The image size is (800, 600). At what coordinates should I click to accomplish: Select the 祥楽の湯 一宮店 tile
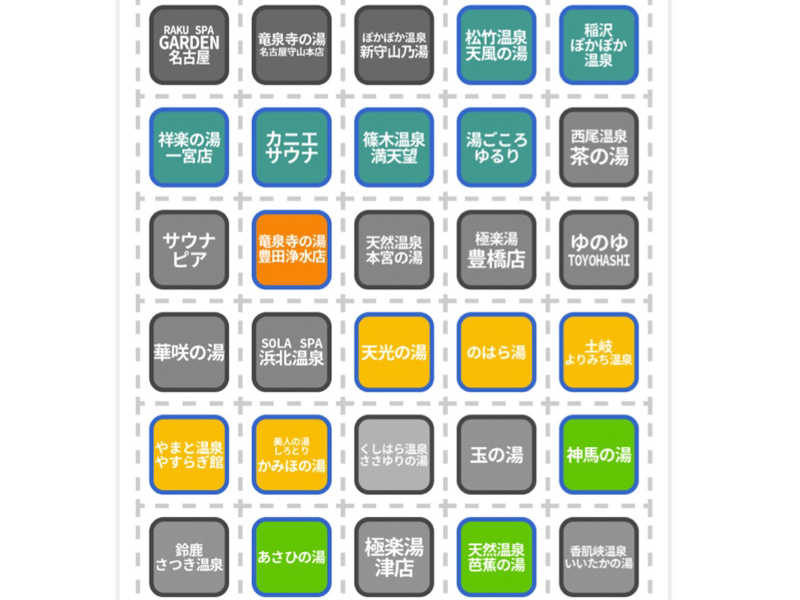[x=189, y=147]
